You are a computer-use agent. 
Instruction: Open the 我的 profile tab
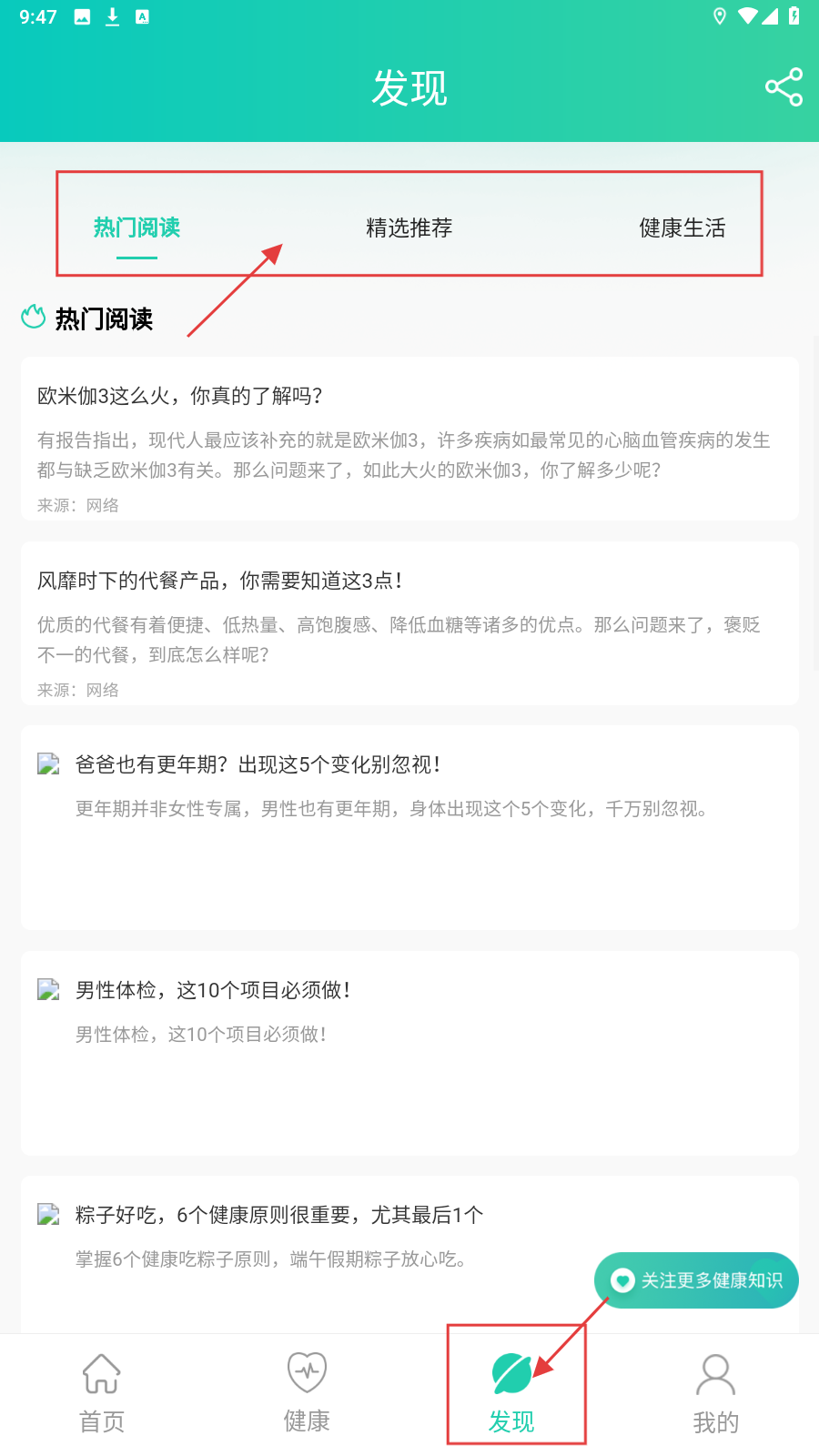[716, 1393]
